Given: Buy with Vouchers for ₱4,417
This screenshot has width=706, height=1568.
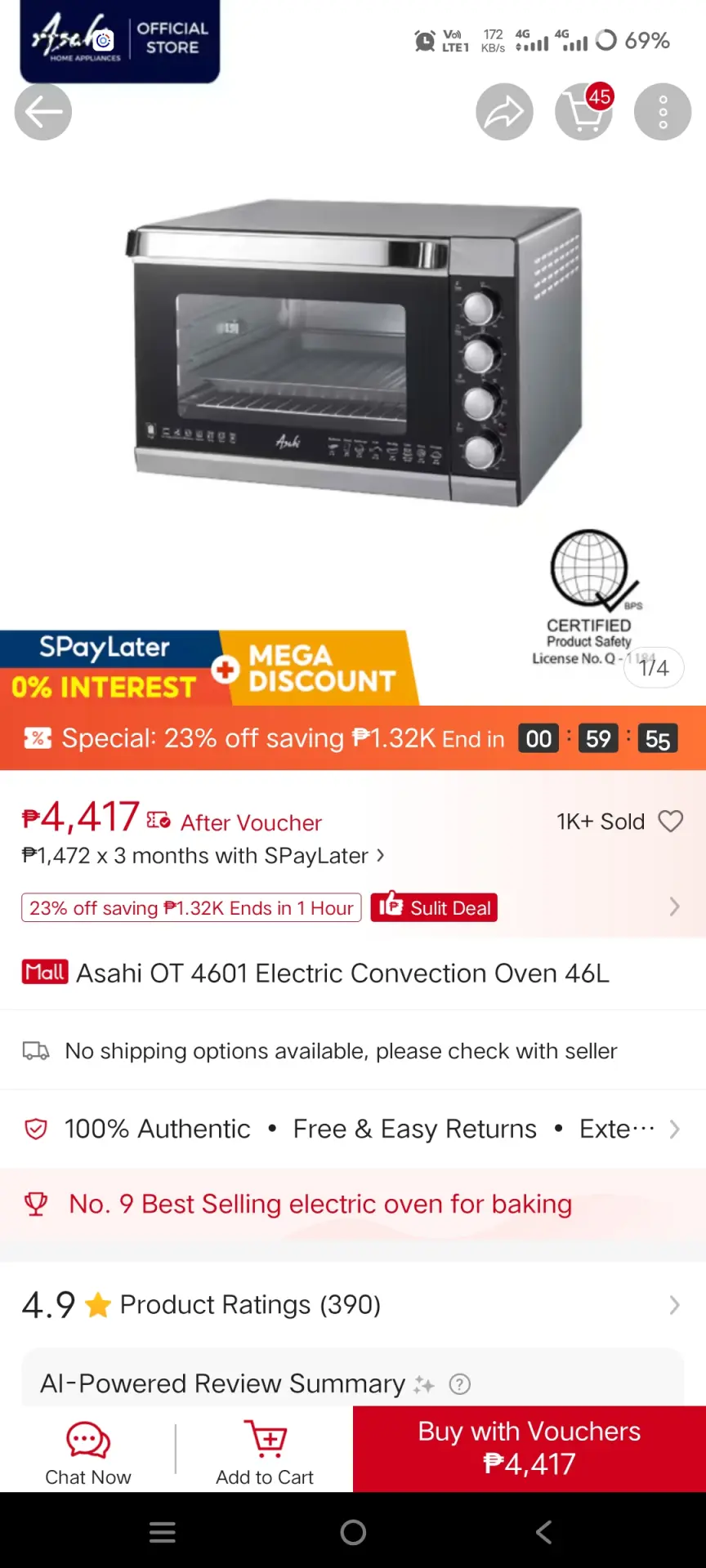Looking at the screenshot, I should (529, 1449).
